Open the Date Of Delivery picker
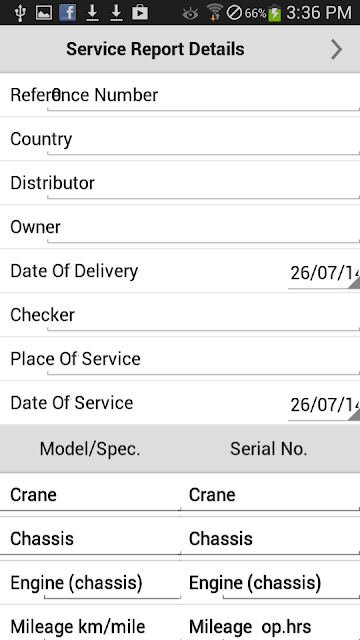Viewport: 360px width, 640px height. [324, 273]
